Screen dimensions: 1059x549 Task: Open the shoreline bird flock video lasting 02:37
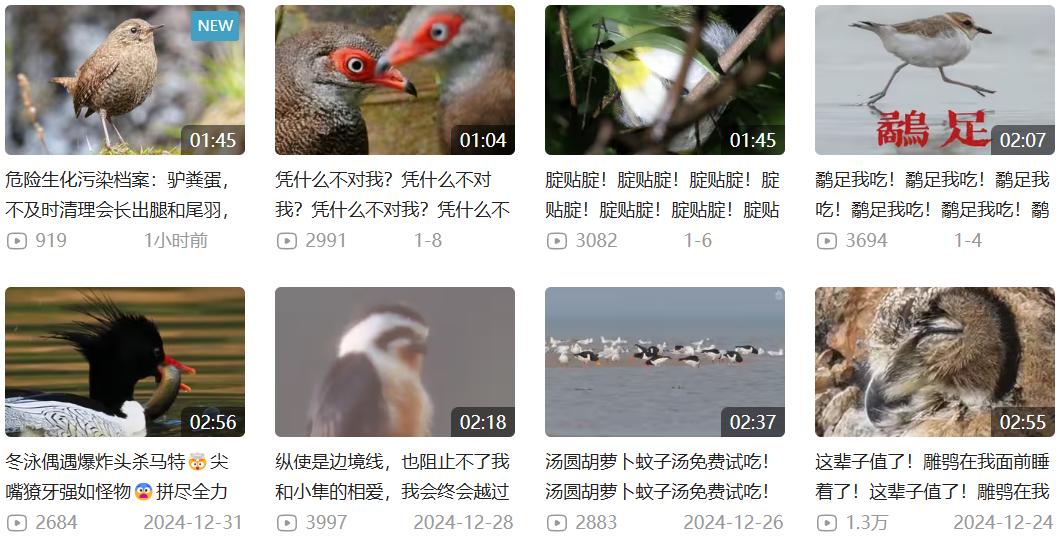tap(664, 362)
